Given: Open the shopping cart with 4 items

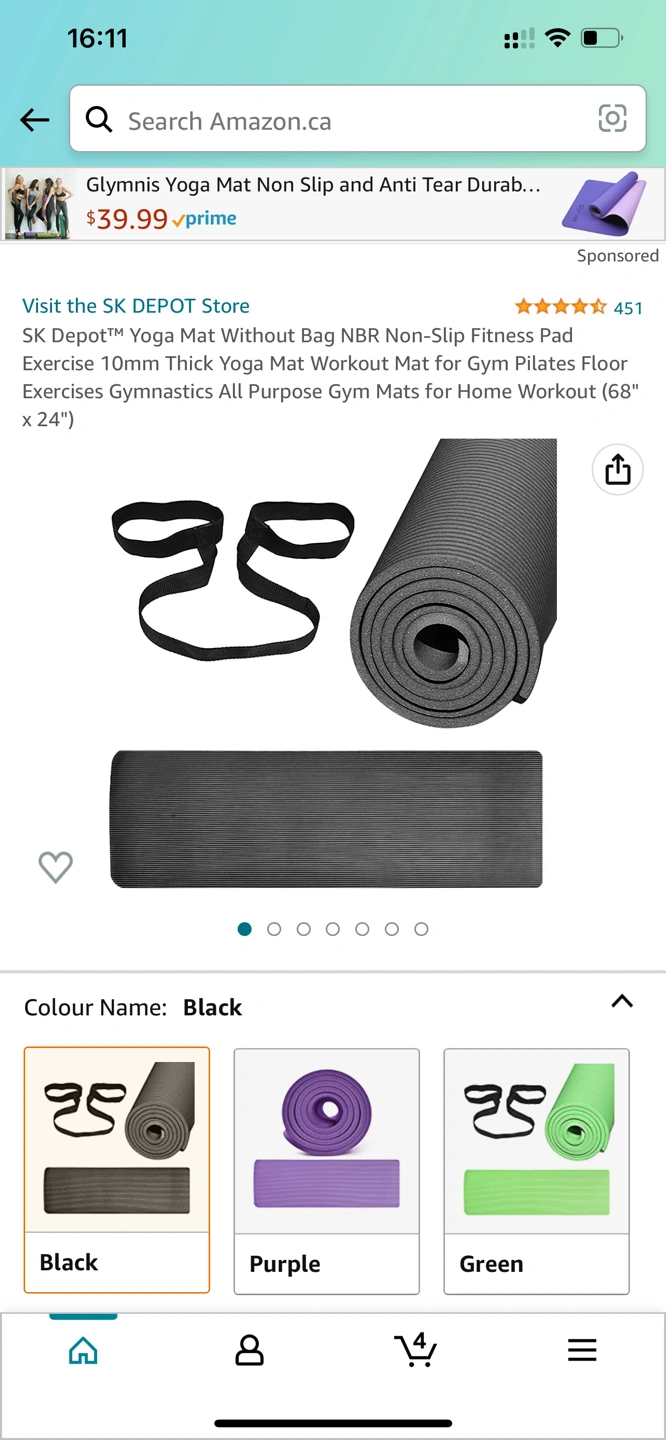Looking at the screenshot, I should pyautogui.click(x=415, y=1349).
